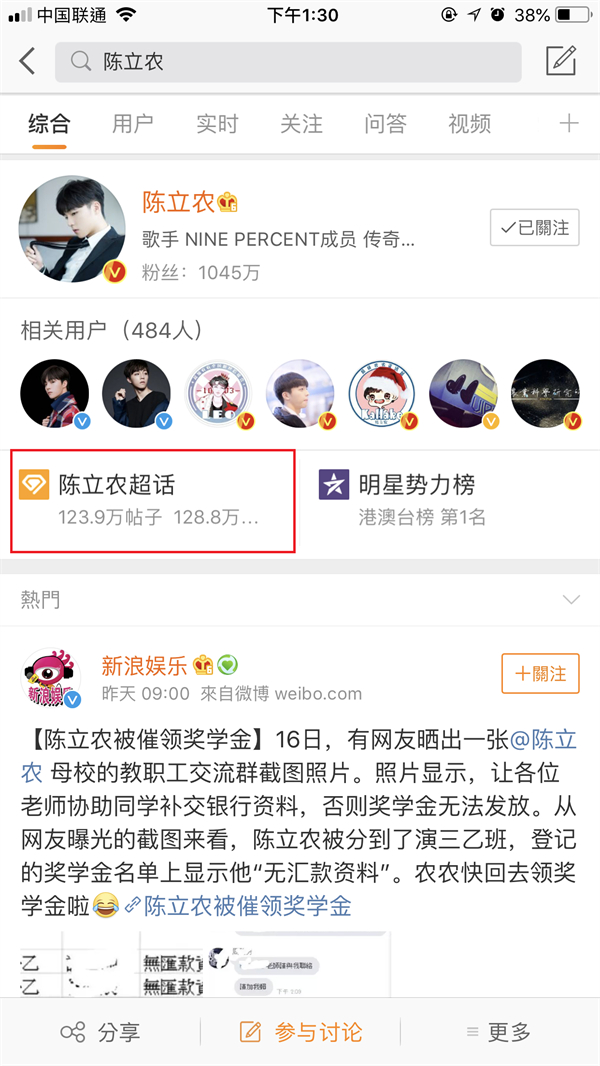Tap the 分享 share button
The width and height of the screenshot is (600, 1066).
100,1032
